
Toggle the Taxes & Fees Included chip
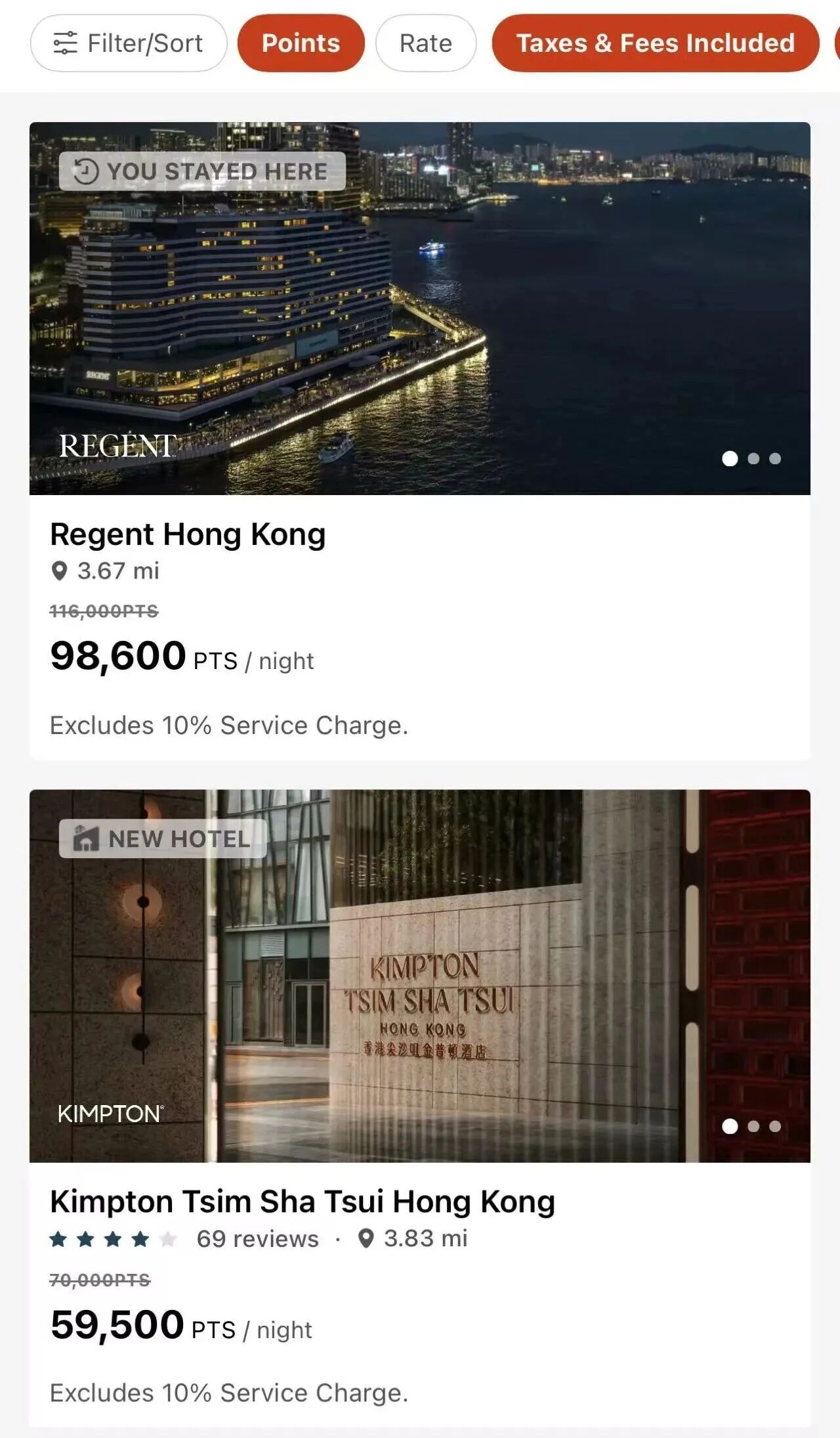(655, 43)
